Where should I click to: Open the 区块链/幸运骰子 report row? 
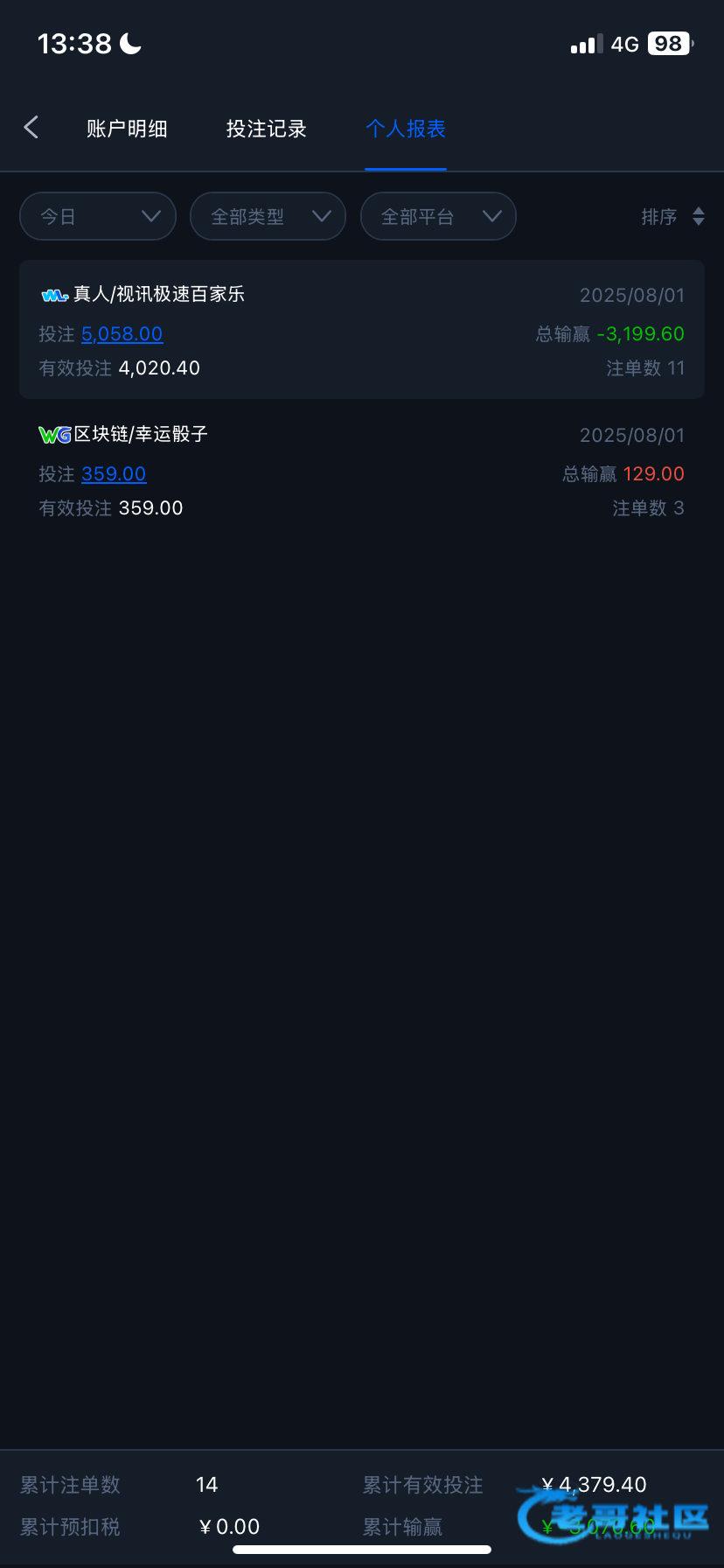pyautogui.click(x=362, y=470)
